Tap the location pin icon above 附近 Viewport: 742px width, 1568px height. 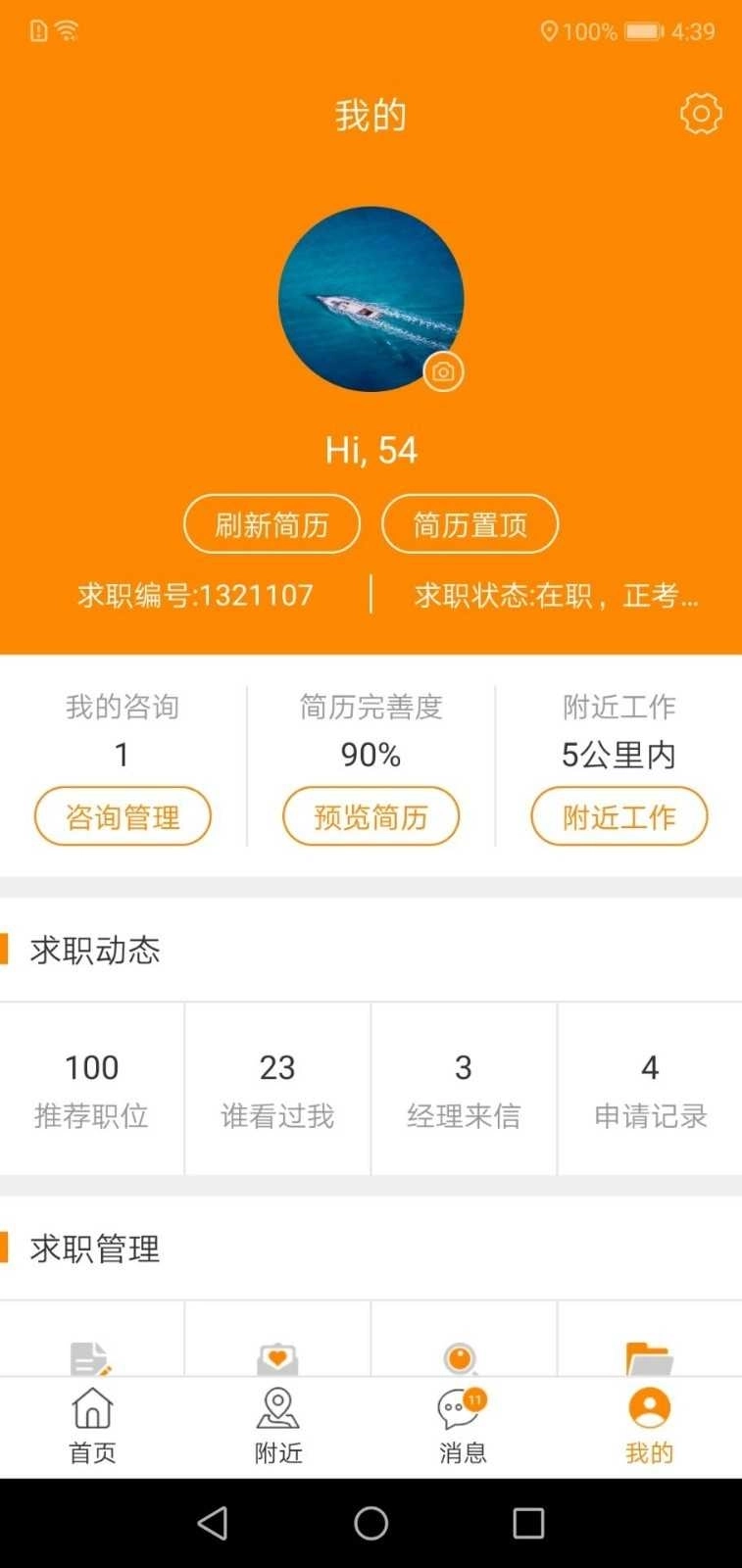coord(277,1409)
